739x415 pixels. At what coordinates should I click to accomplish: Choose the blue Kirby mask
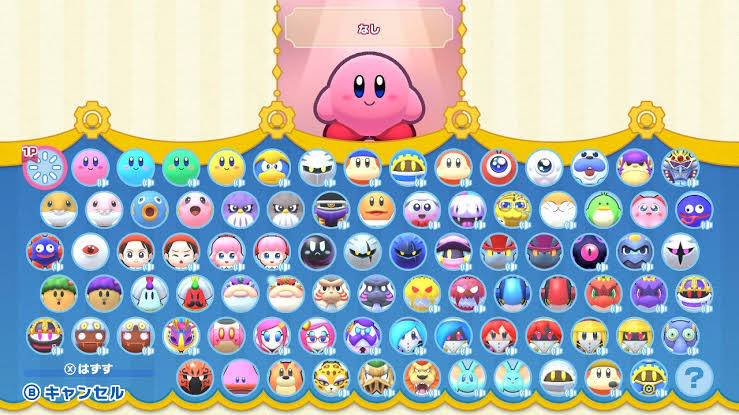coord(135,167)
